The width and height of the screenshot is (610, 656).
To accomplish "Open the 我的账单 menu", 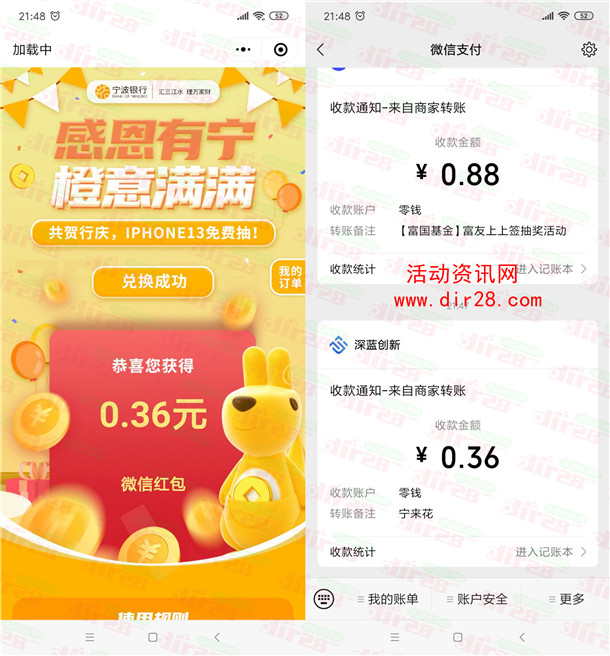I will point(388,599).
